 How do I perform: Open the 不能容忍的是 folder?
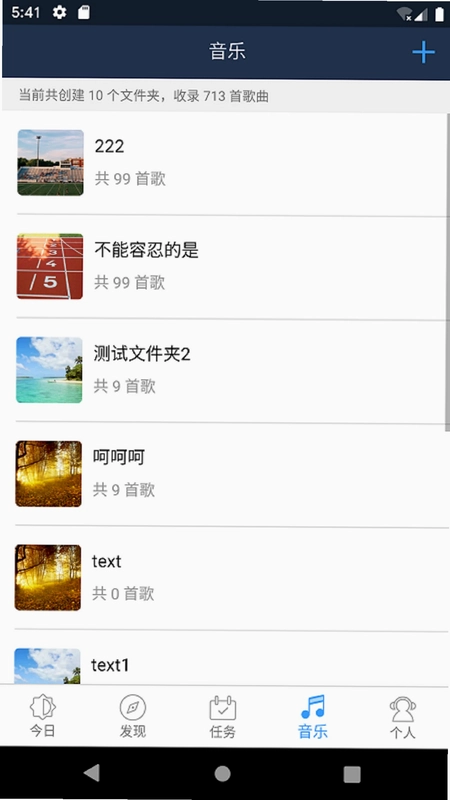coord(225,267)
